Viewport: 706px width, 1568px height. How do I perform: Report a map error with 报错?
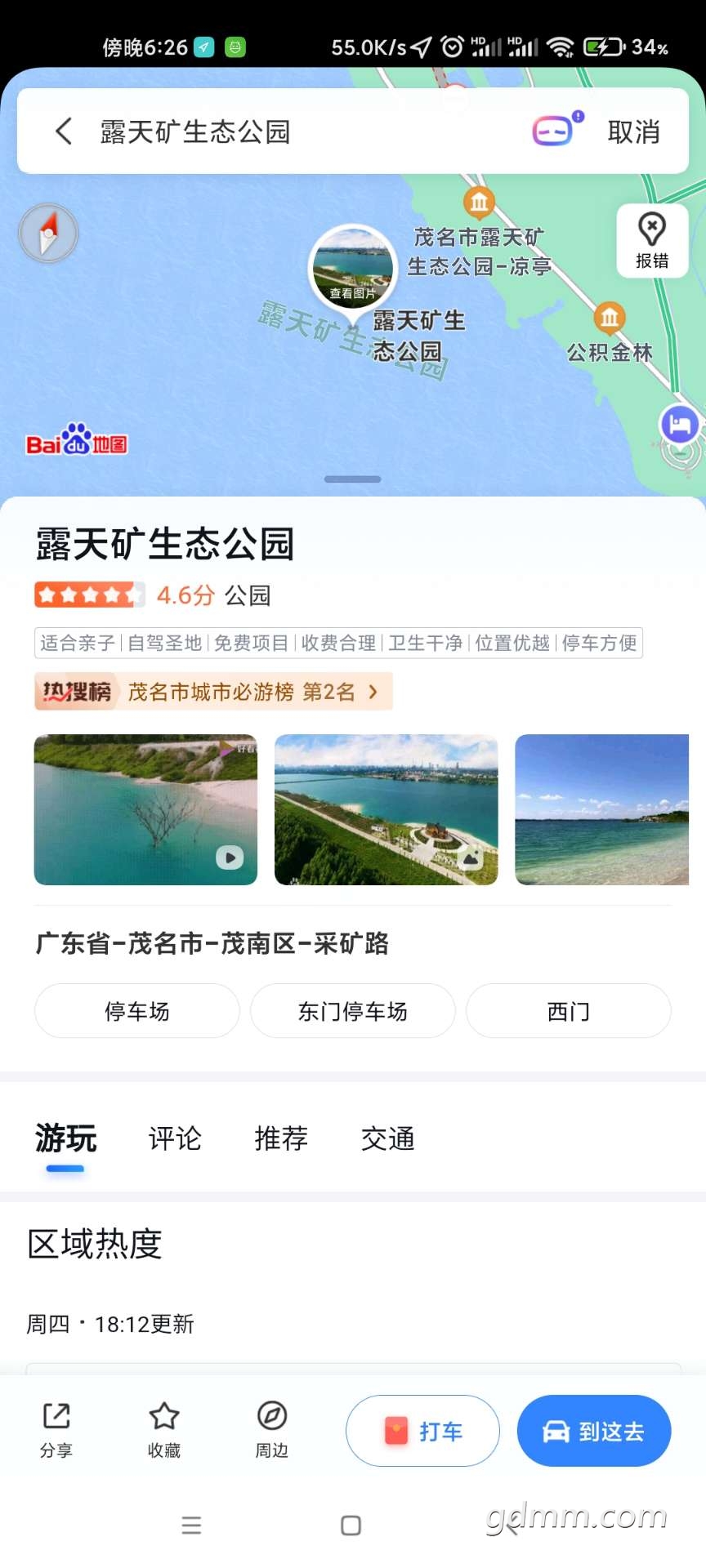point(652,241)
